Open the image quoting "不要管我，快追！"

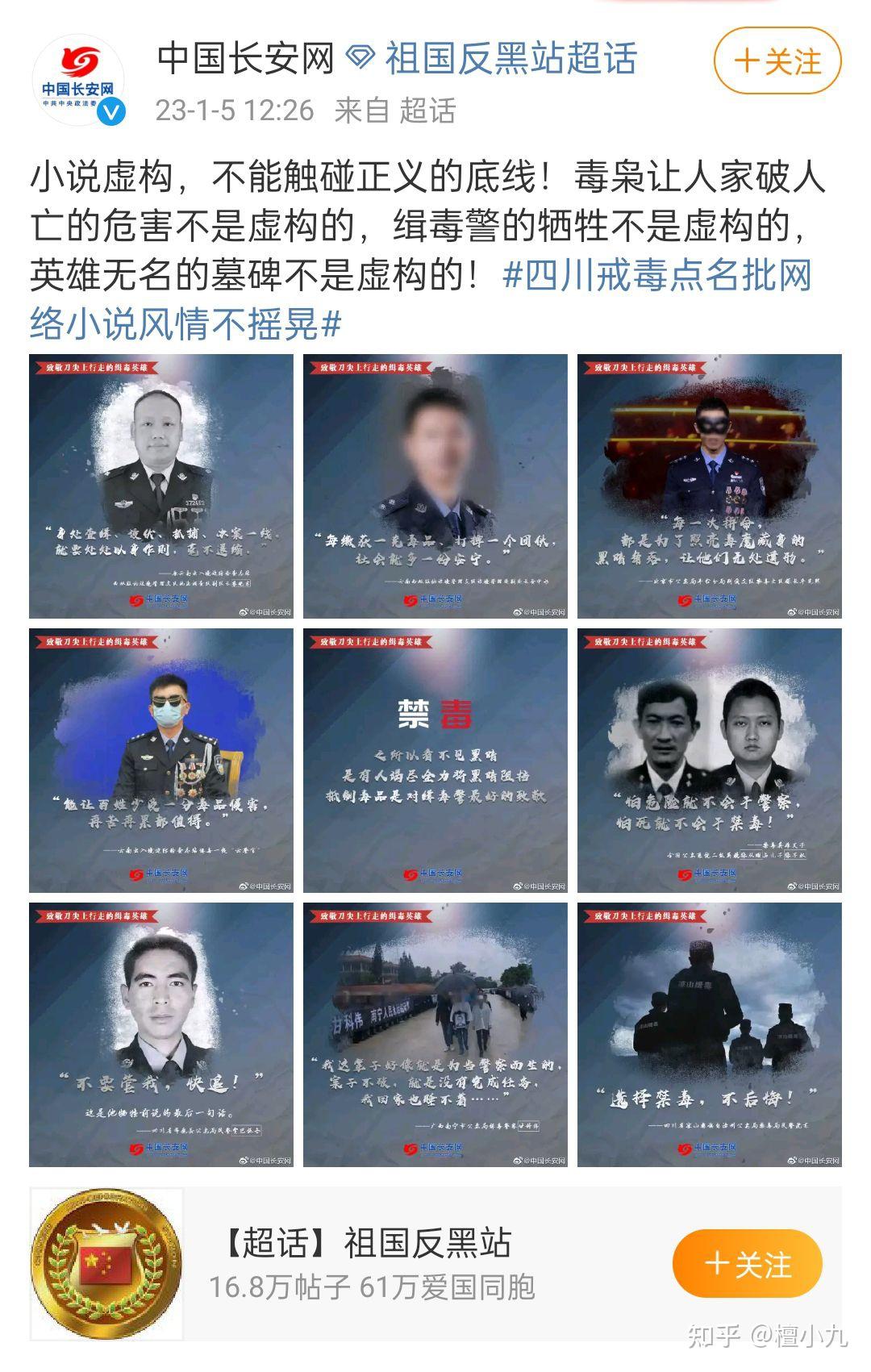tap(161, 1035)
